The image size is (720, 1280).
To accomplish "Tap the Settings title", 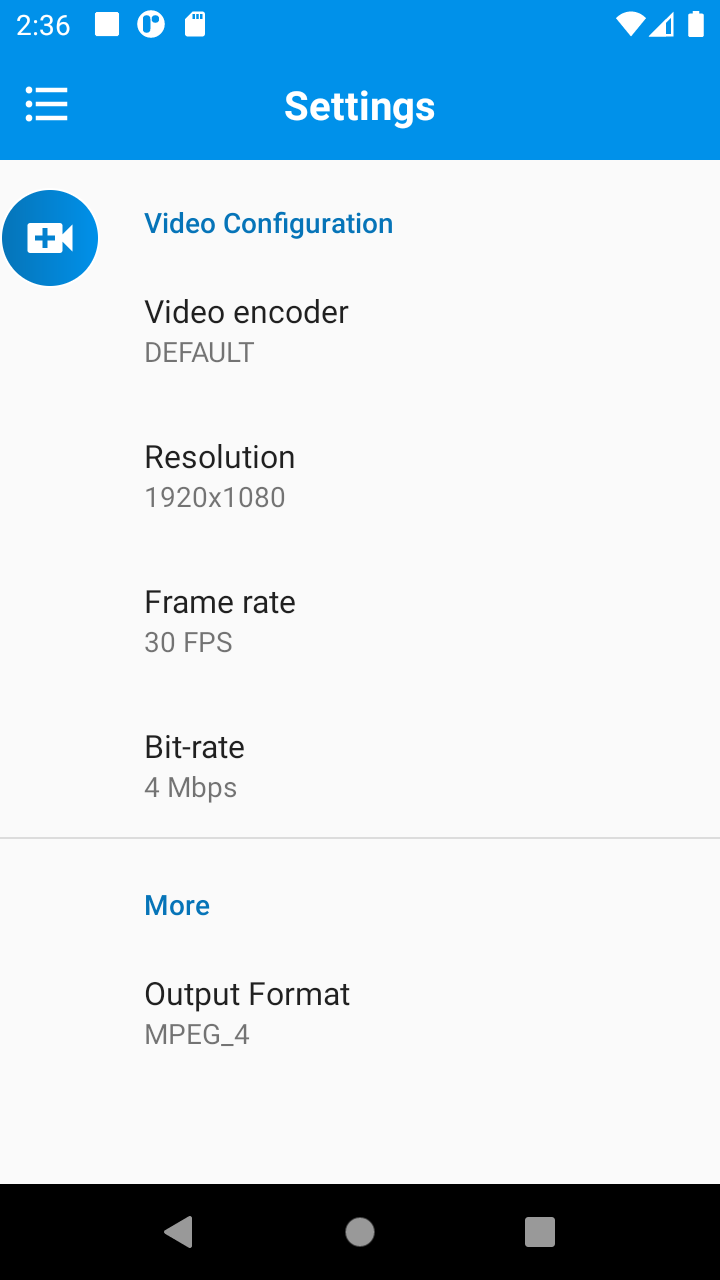I will (x=360, y=105).
